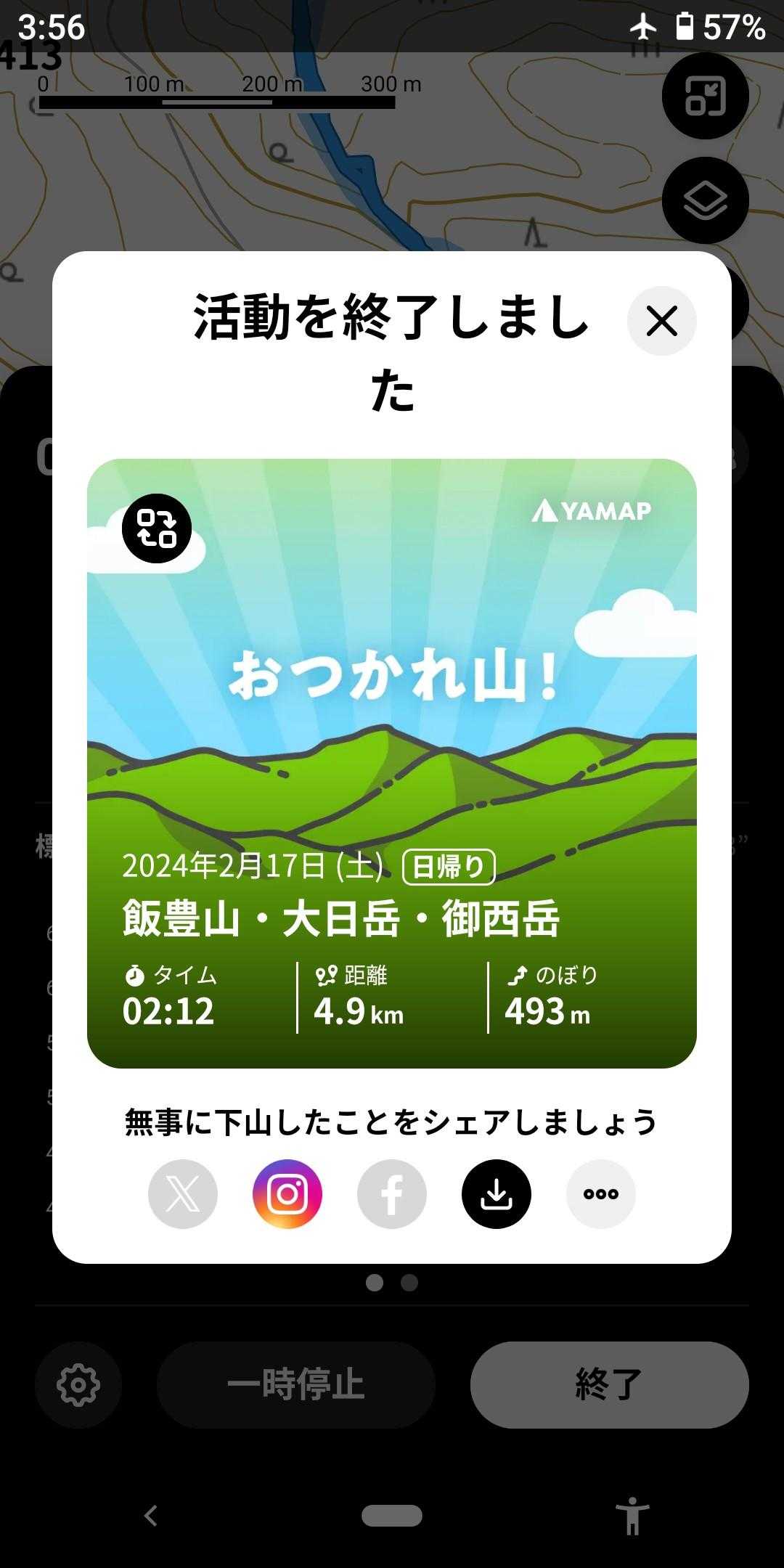The width and height of the screenshot is (784, 1568).
Task: Close the activity finished dialog
Action: pyautogui.click(x=661, y=321)
